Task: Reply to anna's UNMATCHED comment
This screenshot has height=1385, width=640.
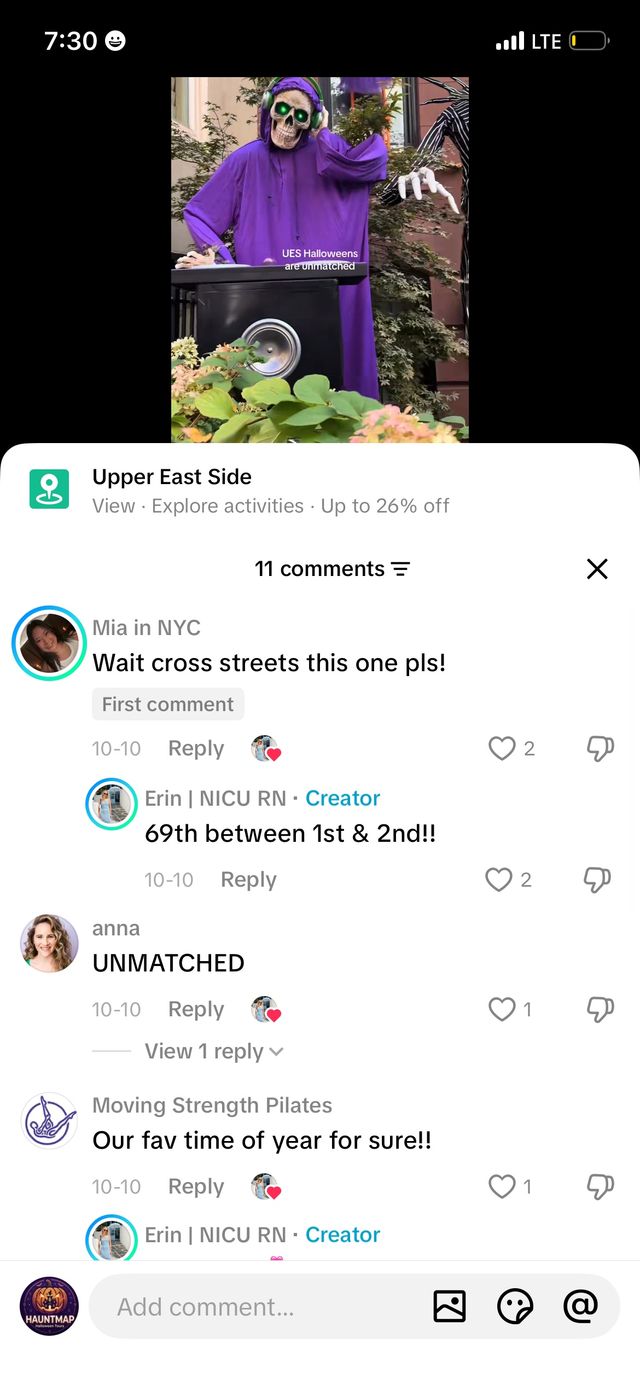Action: (x=196, y=1009)
